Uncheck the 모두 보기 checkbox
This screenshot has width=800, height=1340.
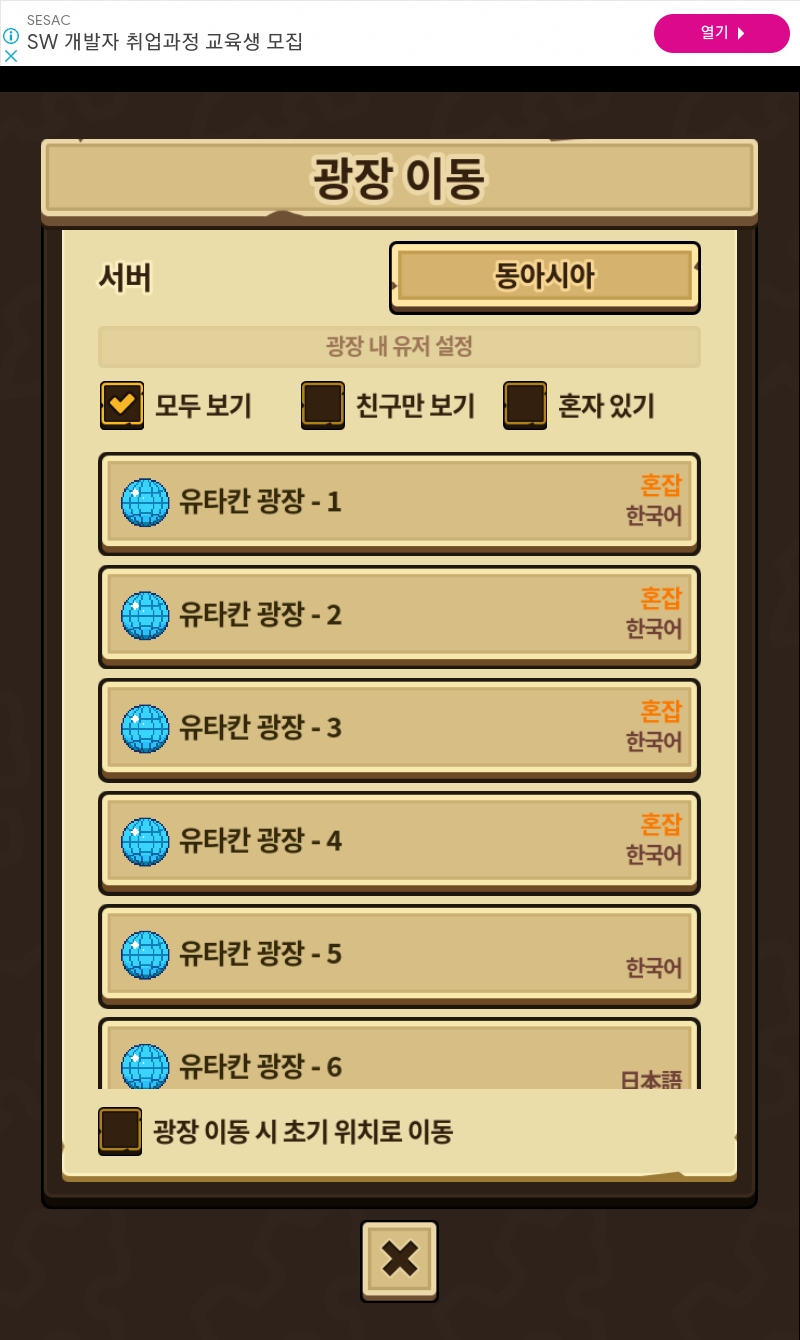click(x=122, y=405)
